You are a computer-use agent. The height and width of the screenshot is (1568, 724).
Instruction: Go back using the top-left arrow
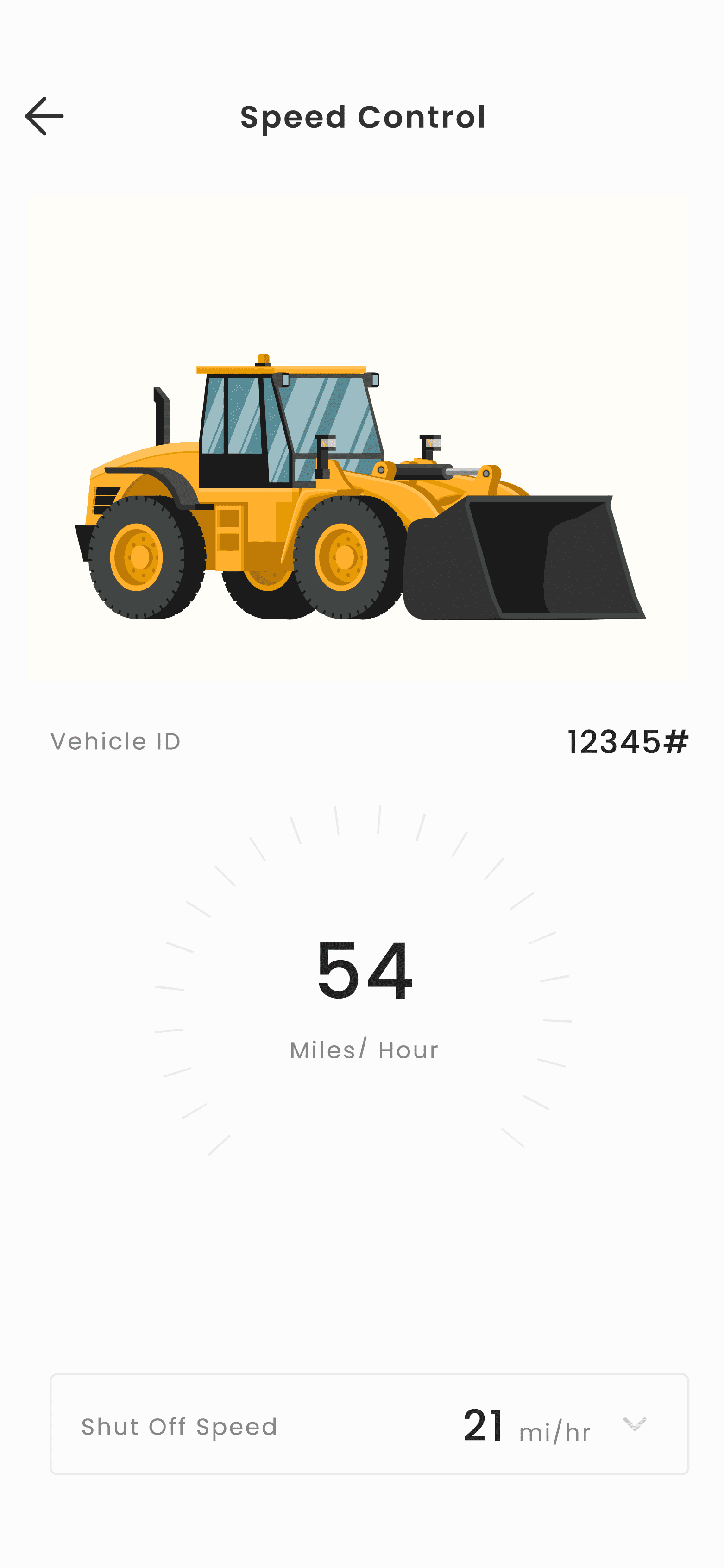coord(44,116)
